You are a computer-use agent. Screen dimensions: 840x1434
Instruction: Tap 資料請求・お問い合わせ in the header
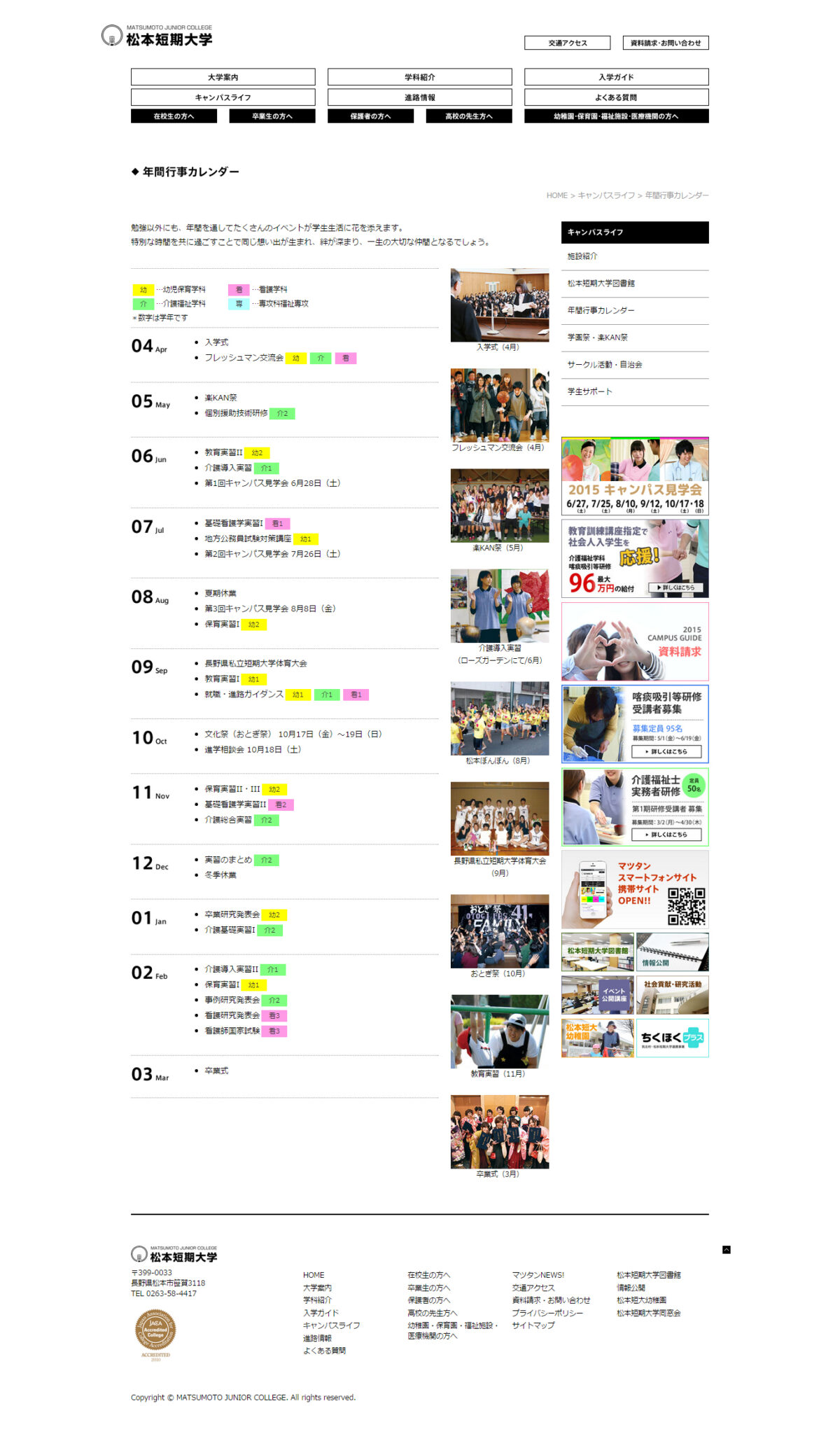pos(665,43)
